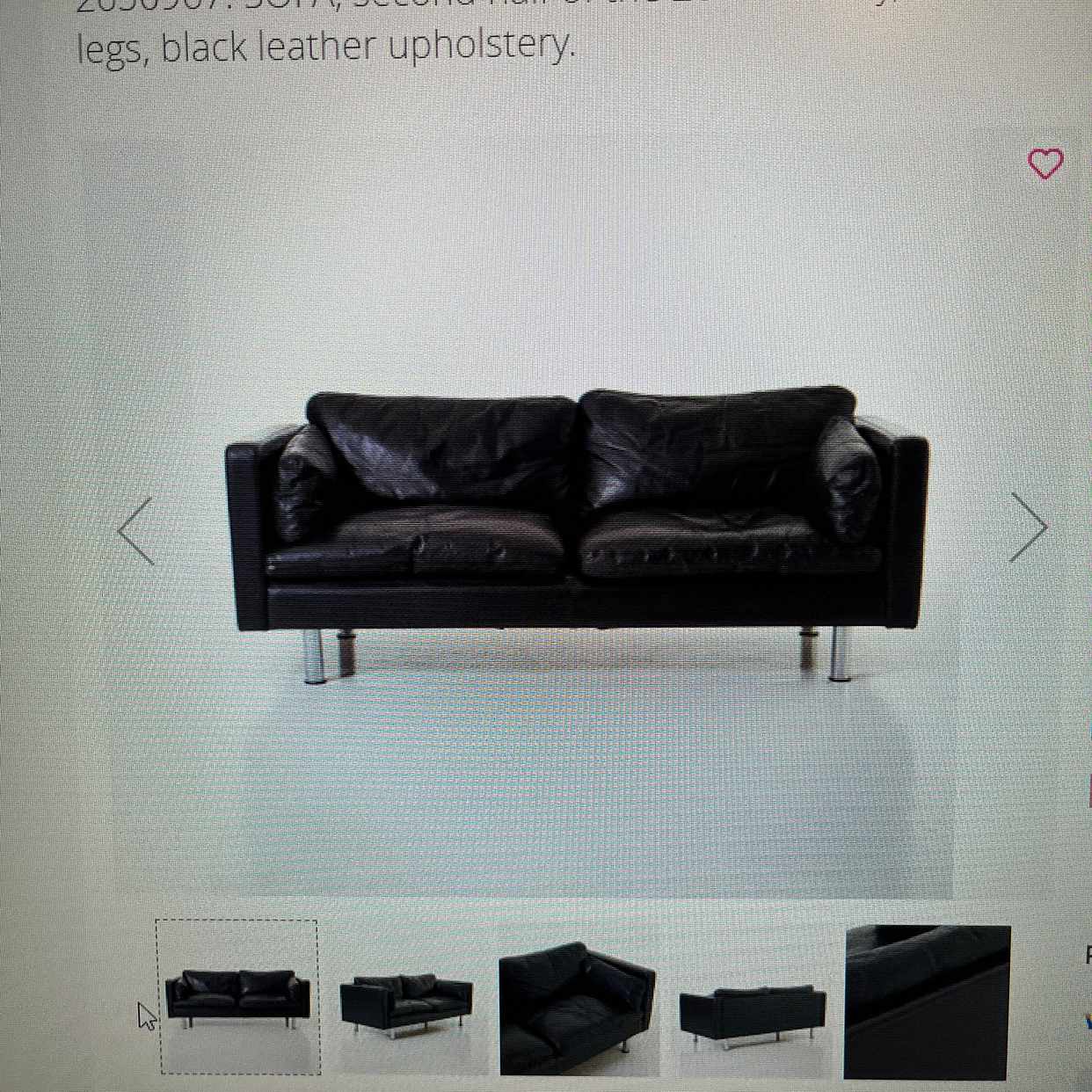Viewport: 1092px width, 1092px height.
Task: Go to the next sofa photo
Action: click(1028, 527)
